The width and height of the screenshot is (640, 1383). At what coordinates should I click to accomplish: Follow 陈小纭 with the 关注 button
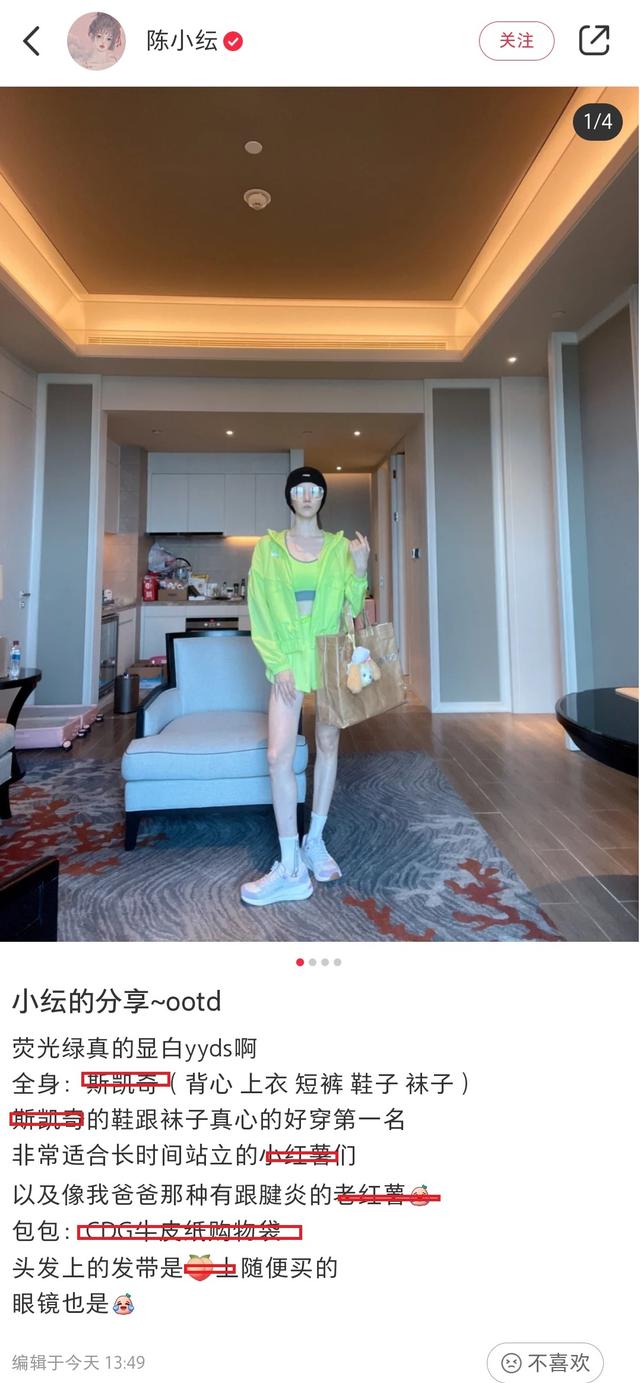click(516, 41)
